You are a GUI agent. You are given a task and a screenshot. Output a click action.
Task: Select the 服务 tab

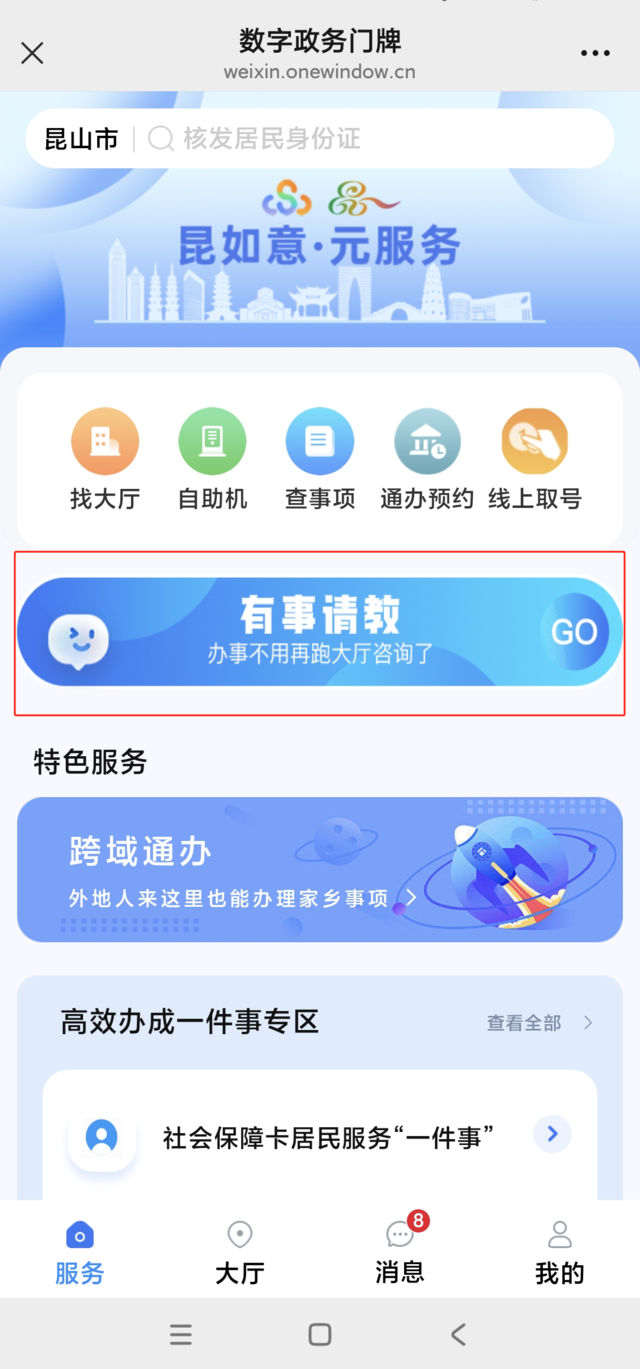pos(80,1251)
